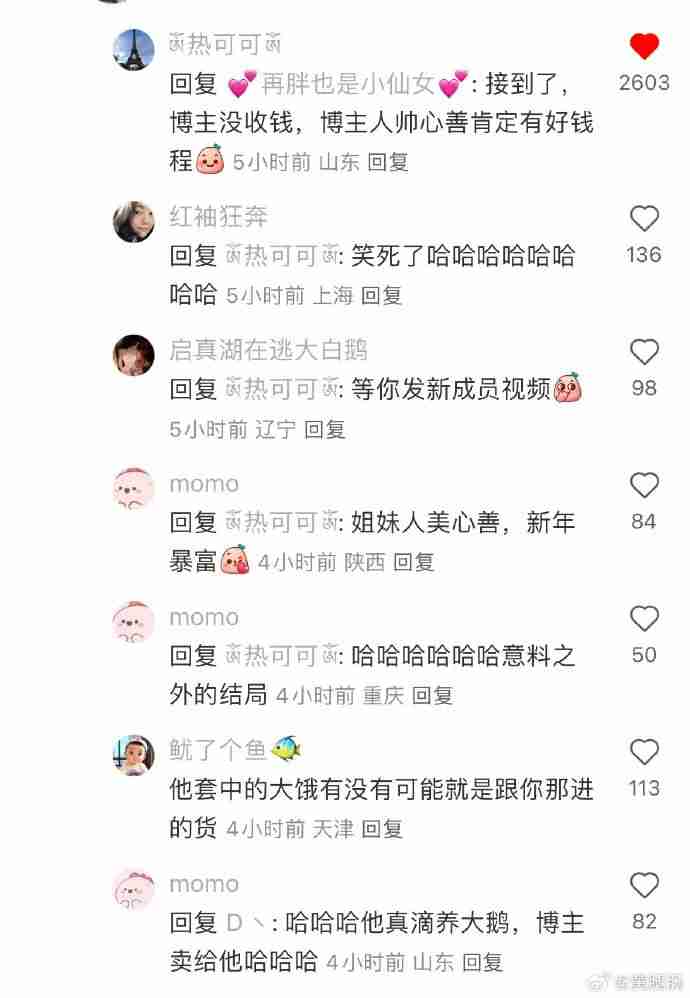Open 鱿了个鱼's profile avatar
This screenshot has height=998, width=690.
pyautogui.click(x=134, y=755)
